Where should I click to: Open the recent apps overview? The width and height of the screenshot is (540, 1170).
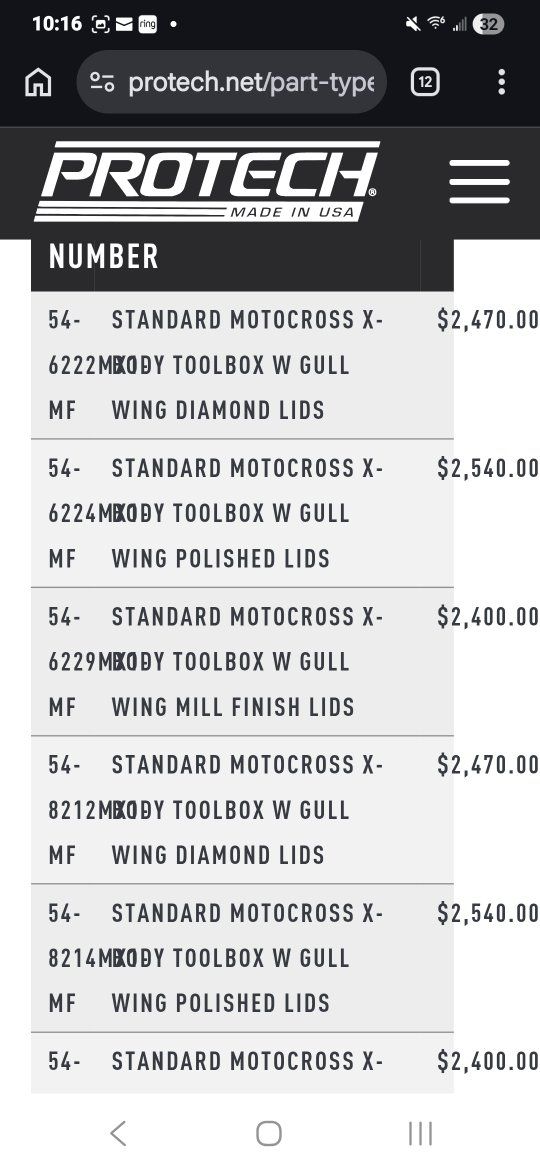point(421,1133)
